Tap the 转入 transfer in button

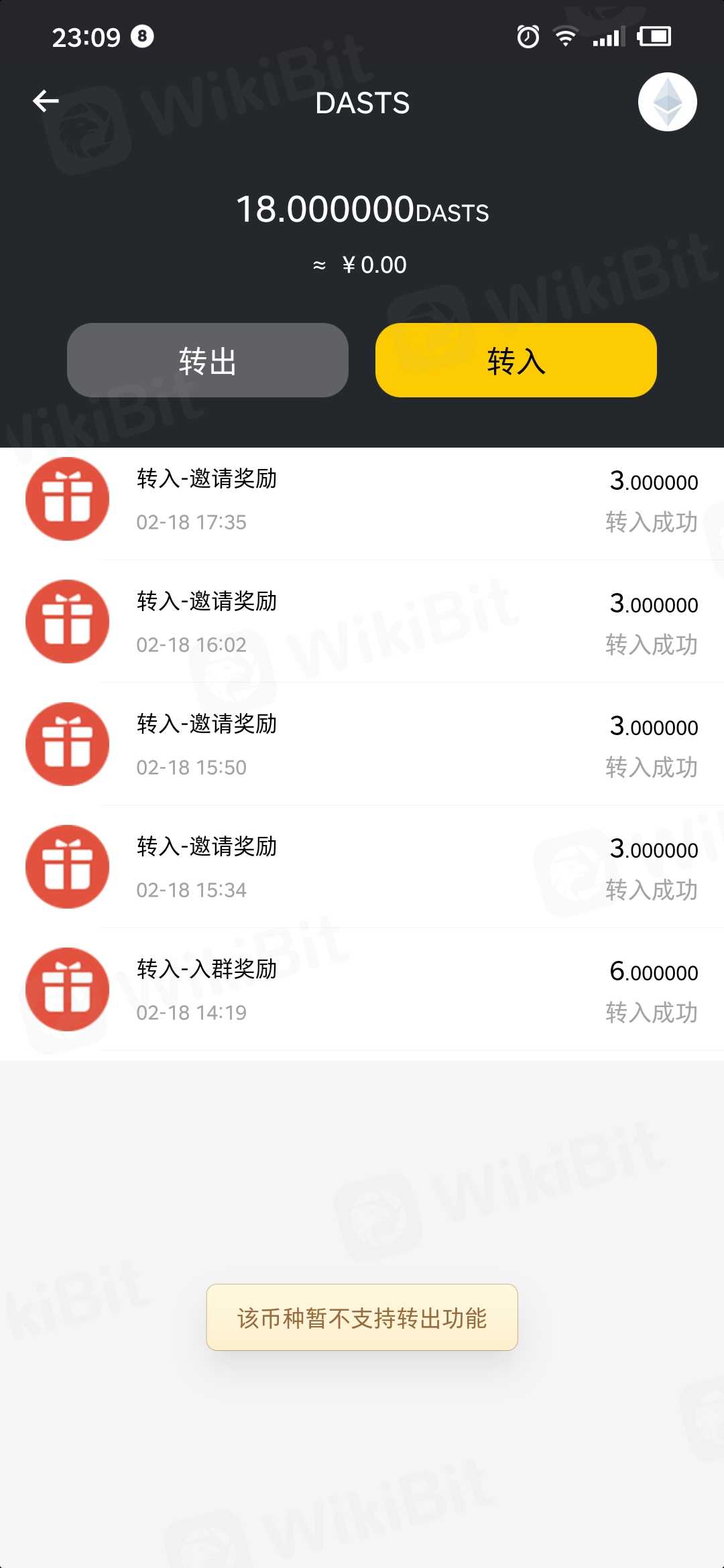click(x=516, y=361)
